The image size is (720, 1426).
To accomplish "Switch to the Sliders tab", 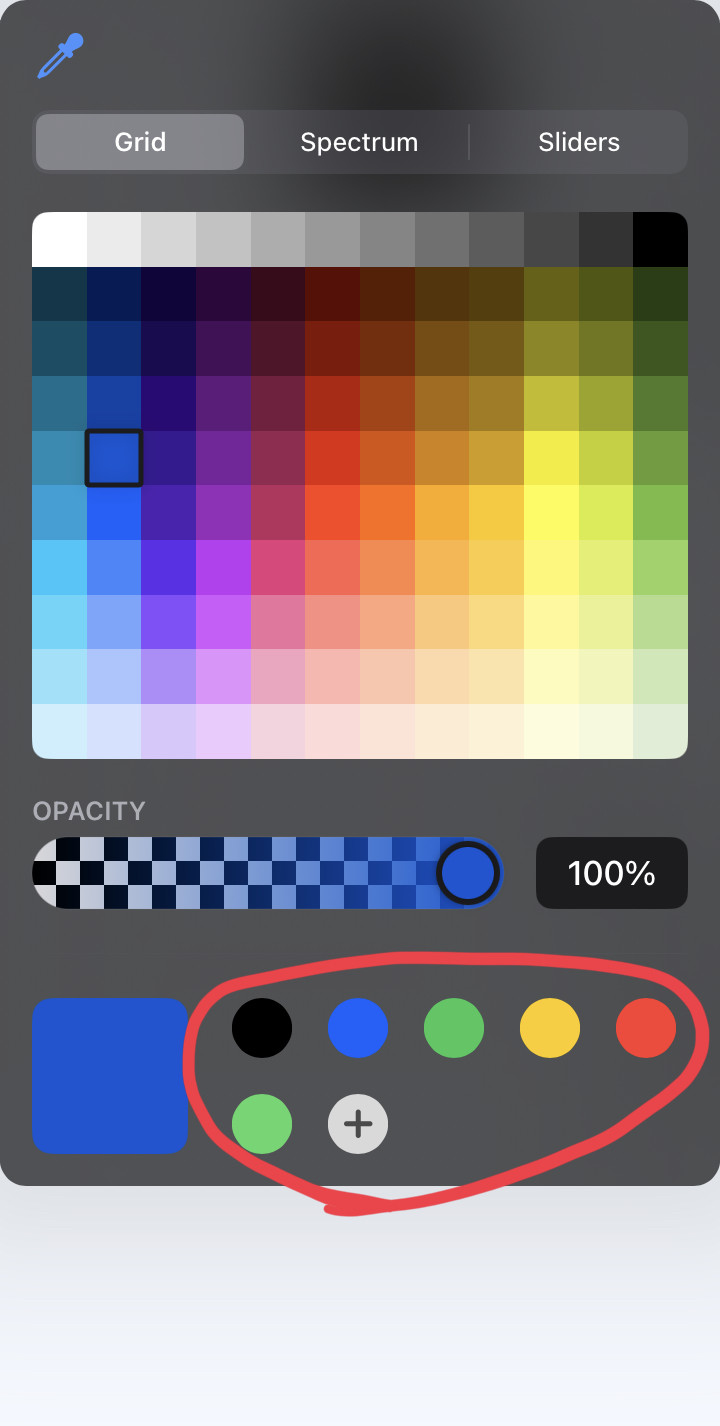I will pyautogui.click(x=578, y=141).
